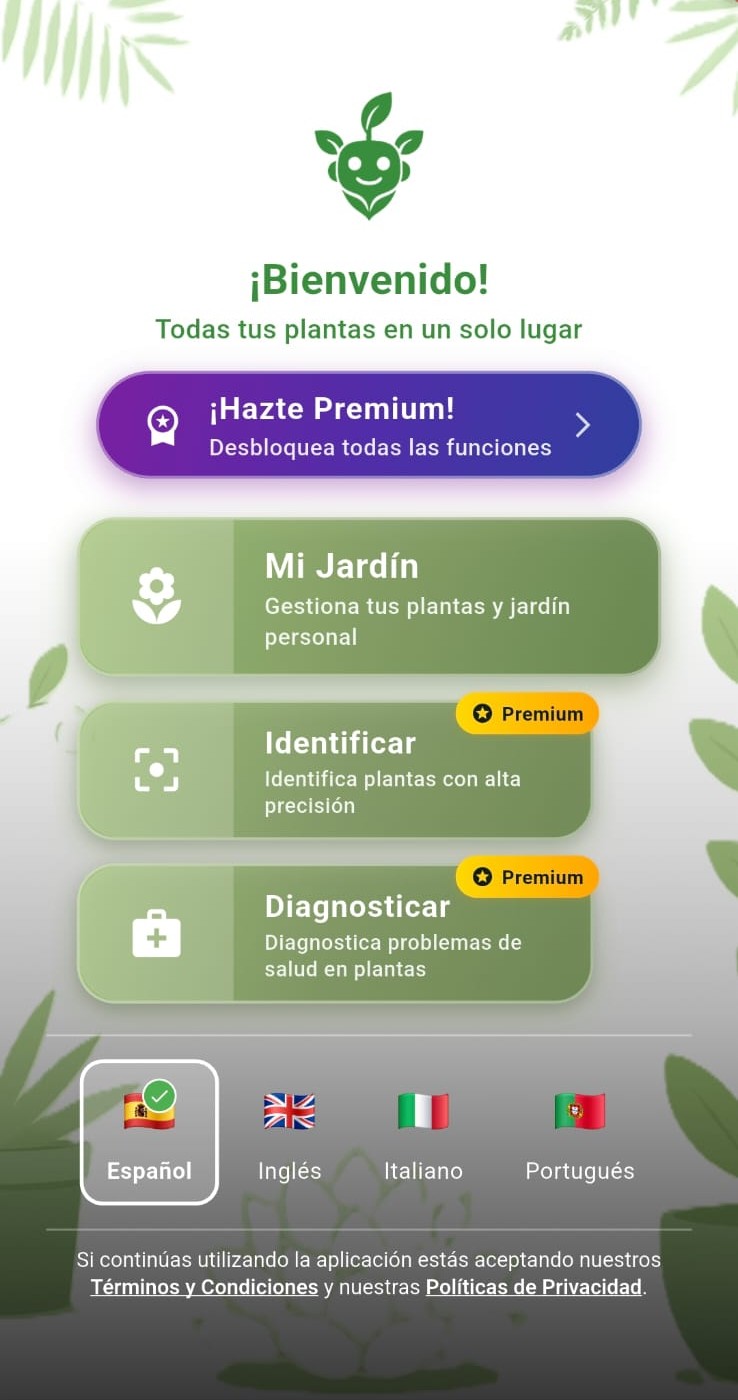
Task: Click the Spanish flag icon
Action: coord(147,1112)
